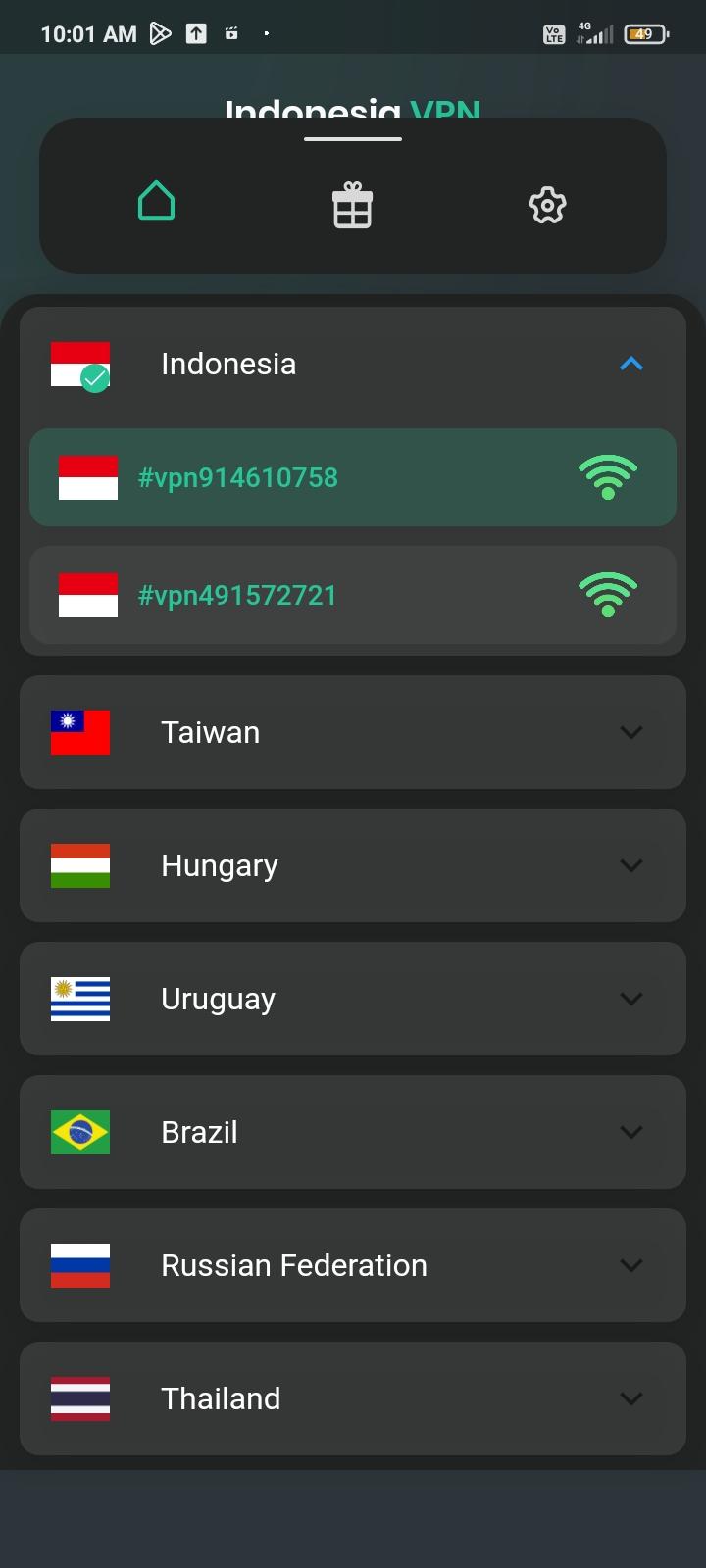The height and width of the screenshot is (1568, 706).
Task: Go to the home tab
Action: tap(157, 202)
